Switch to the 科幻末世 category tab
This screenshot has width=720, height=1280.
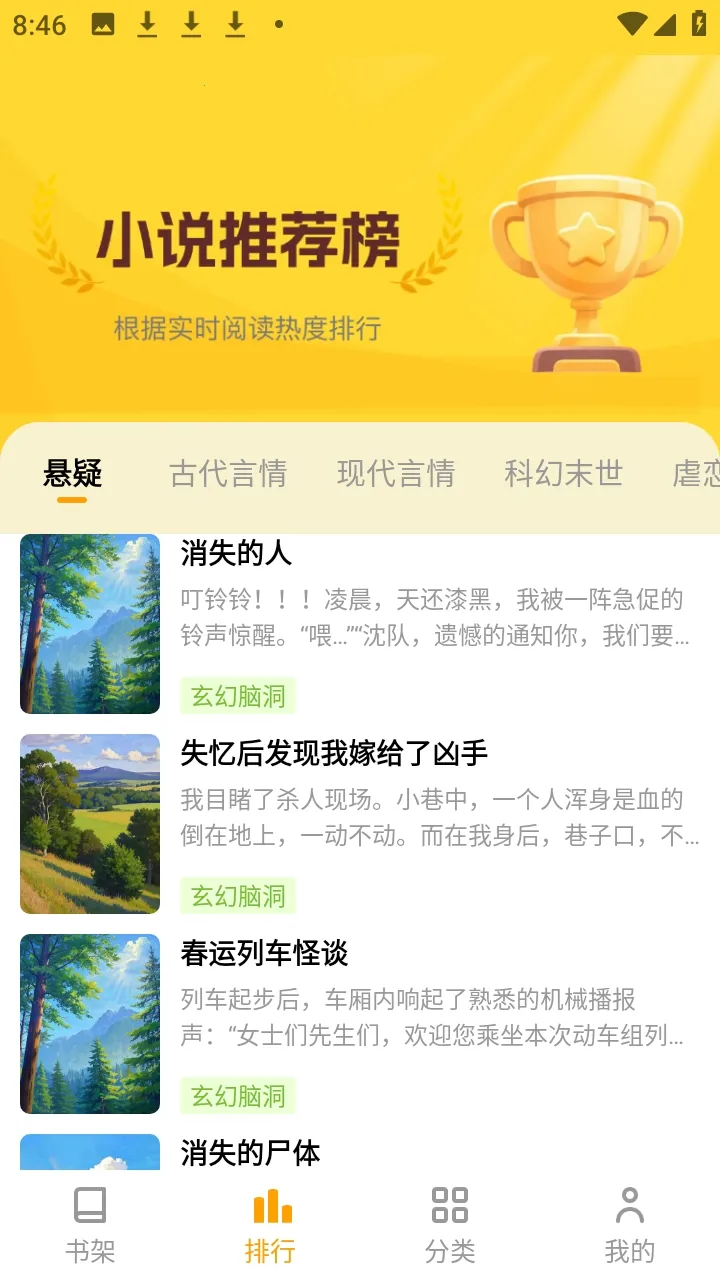click(563, 475)
